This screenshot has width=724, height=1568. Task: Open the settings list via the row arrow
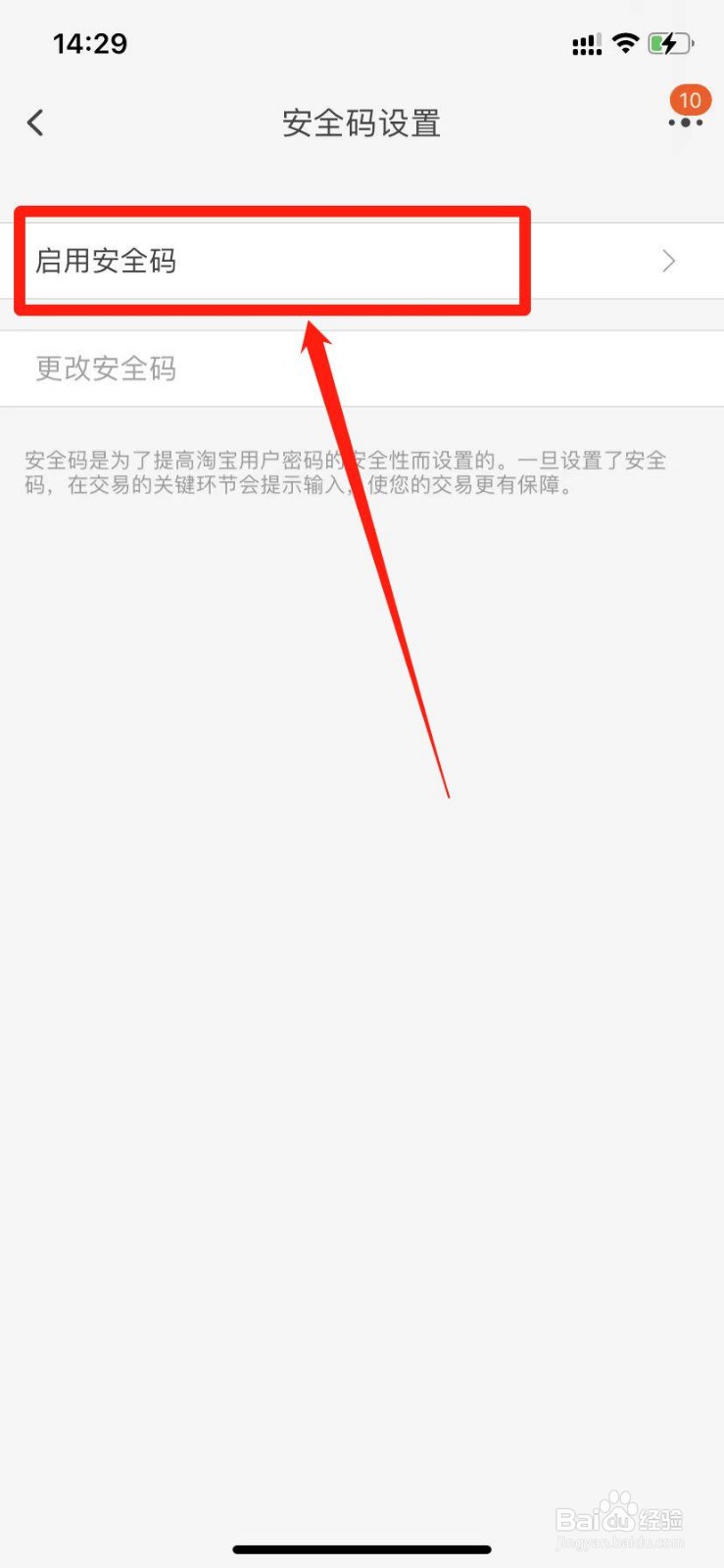click(x=668, y=261)
